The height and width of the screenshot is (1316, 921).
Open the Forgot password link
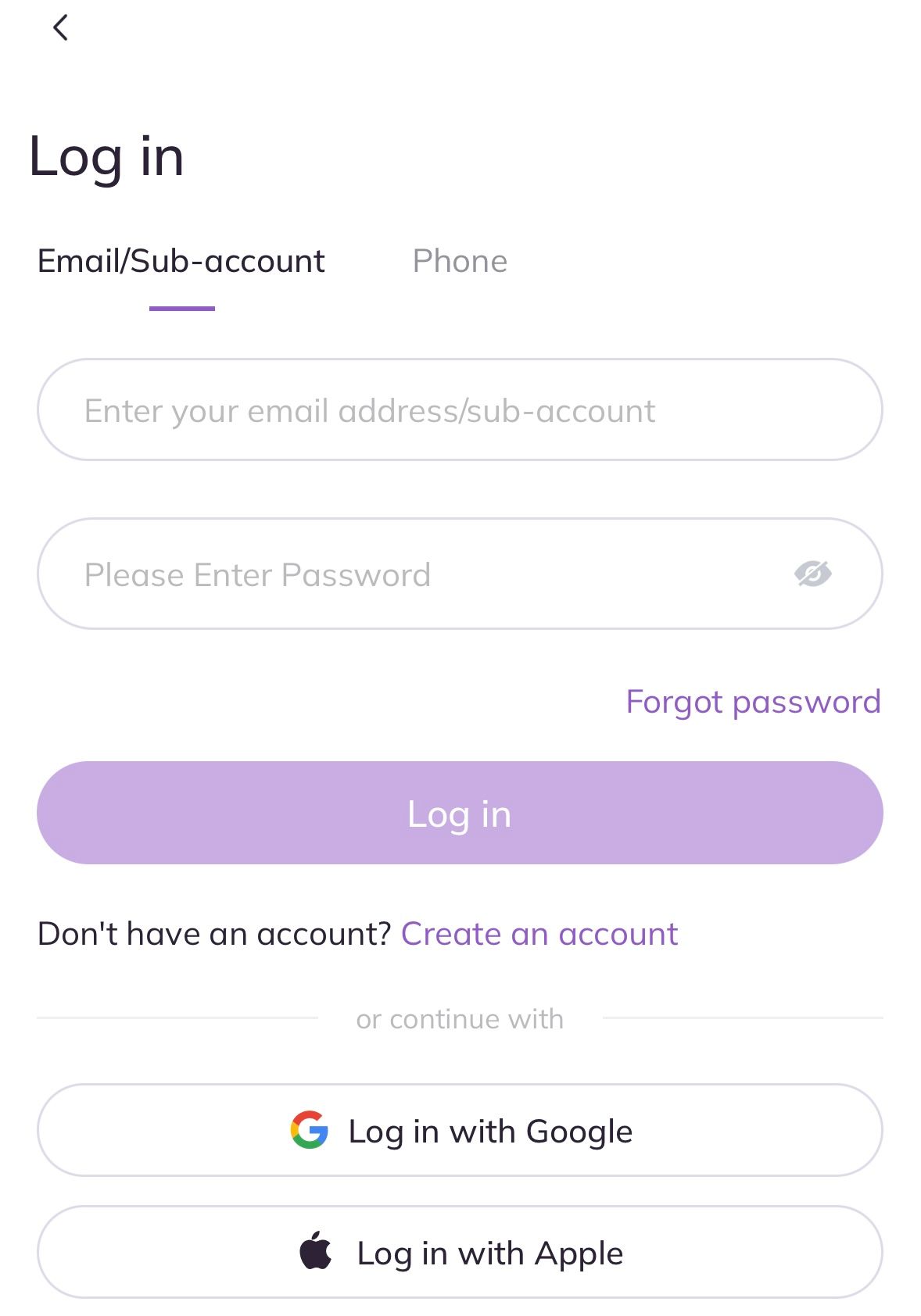tap(753, 702)
